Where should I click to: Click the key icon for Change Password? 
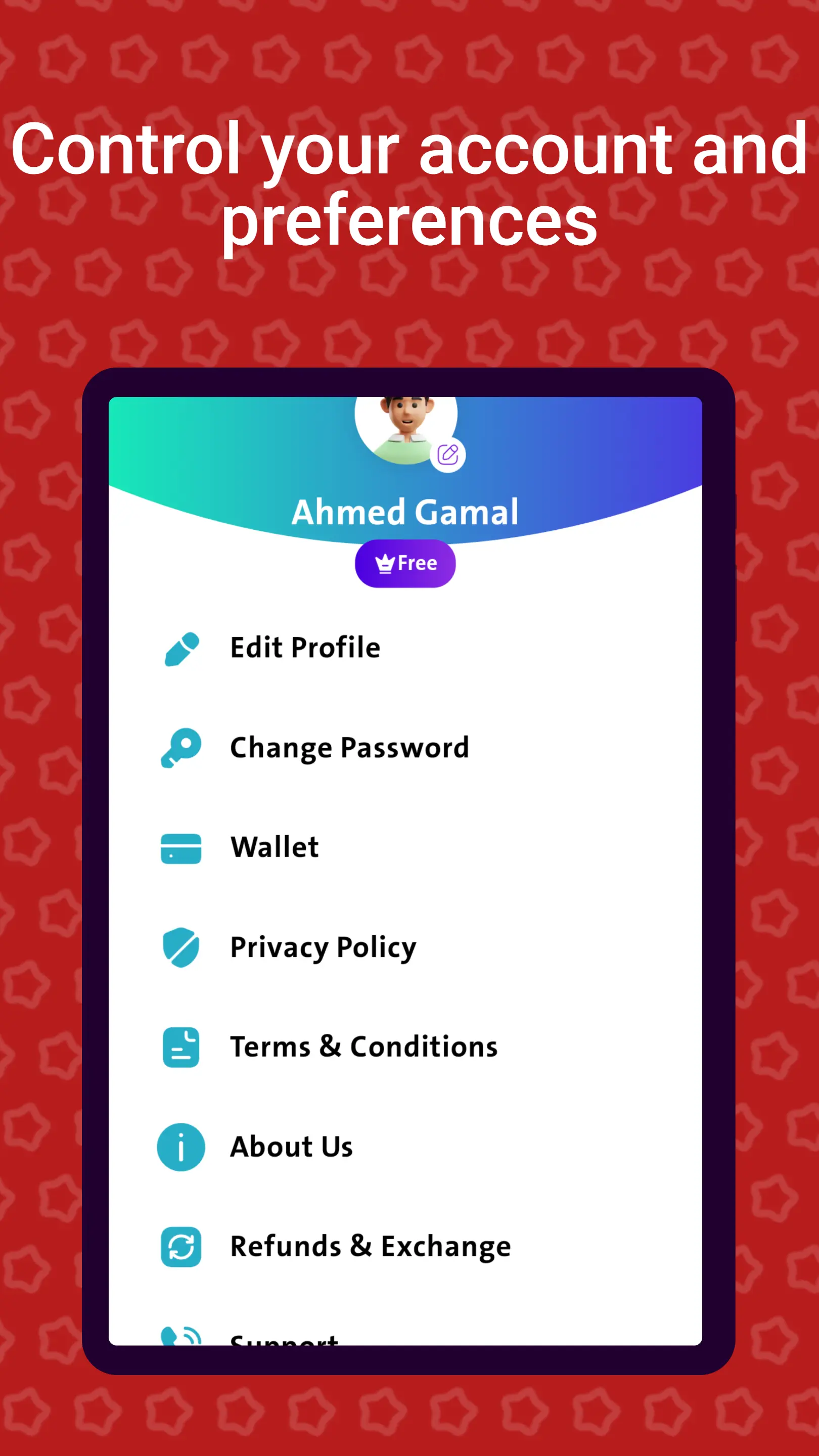(x=181, y=747)
